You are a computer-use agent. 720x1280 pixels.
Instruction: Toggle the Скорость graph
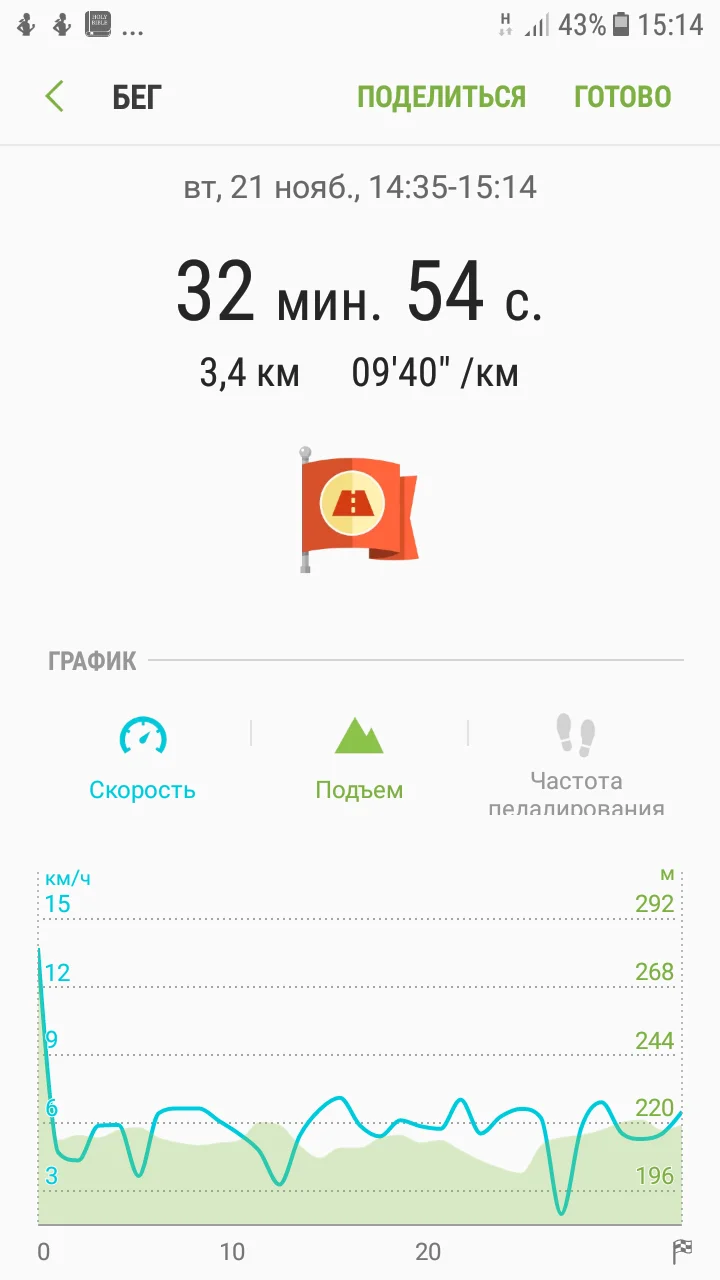(142, 758)
